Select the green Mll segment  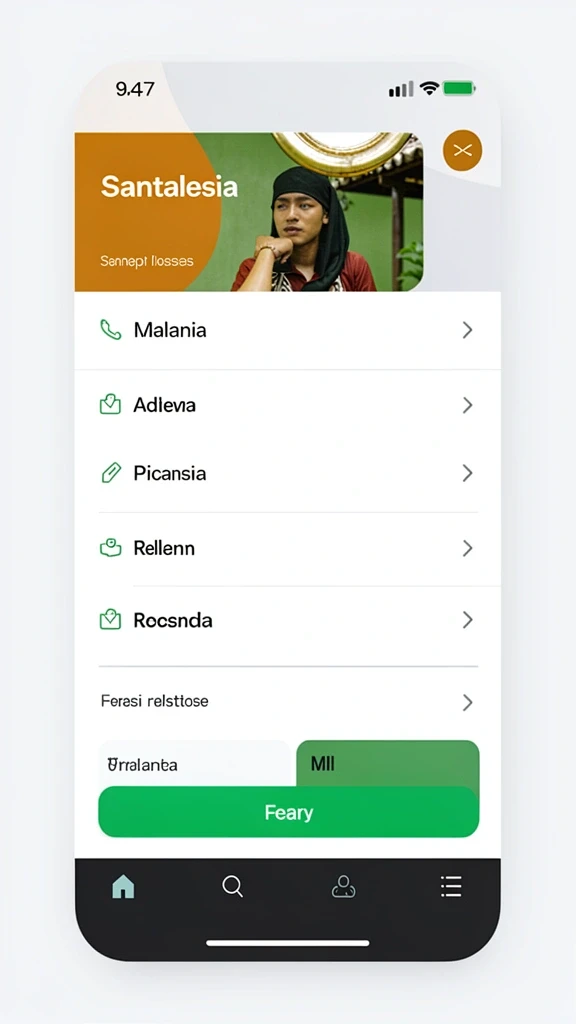(388, 763)
